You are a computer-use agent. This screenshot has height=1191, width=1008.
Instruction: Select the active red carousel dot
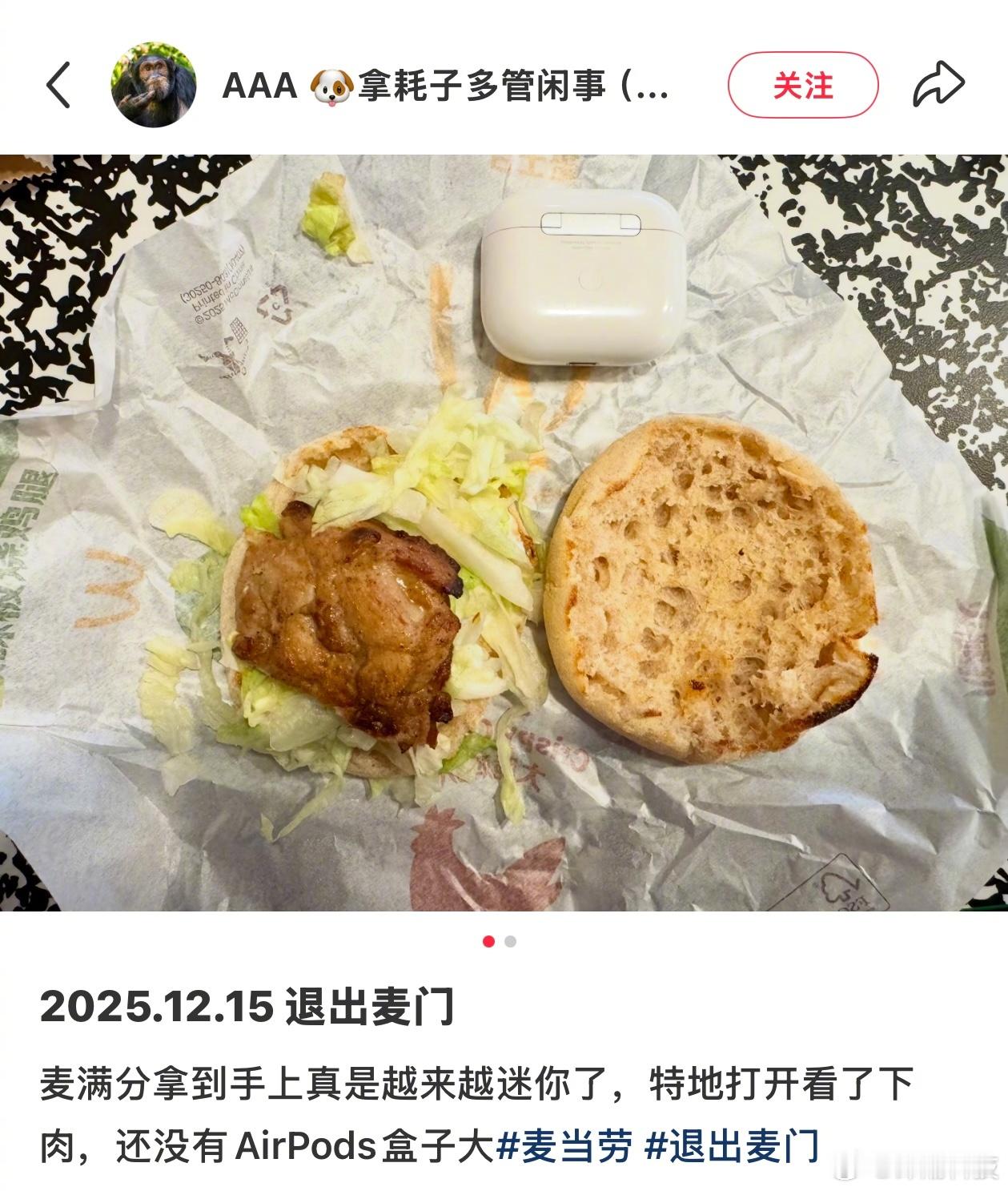(489, 944)
